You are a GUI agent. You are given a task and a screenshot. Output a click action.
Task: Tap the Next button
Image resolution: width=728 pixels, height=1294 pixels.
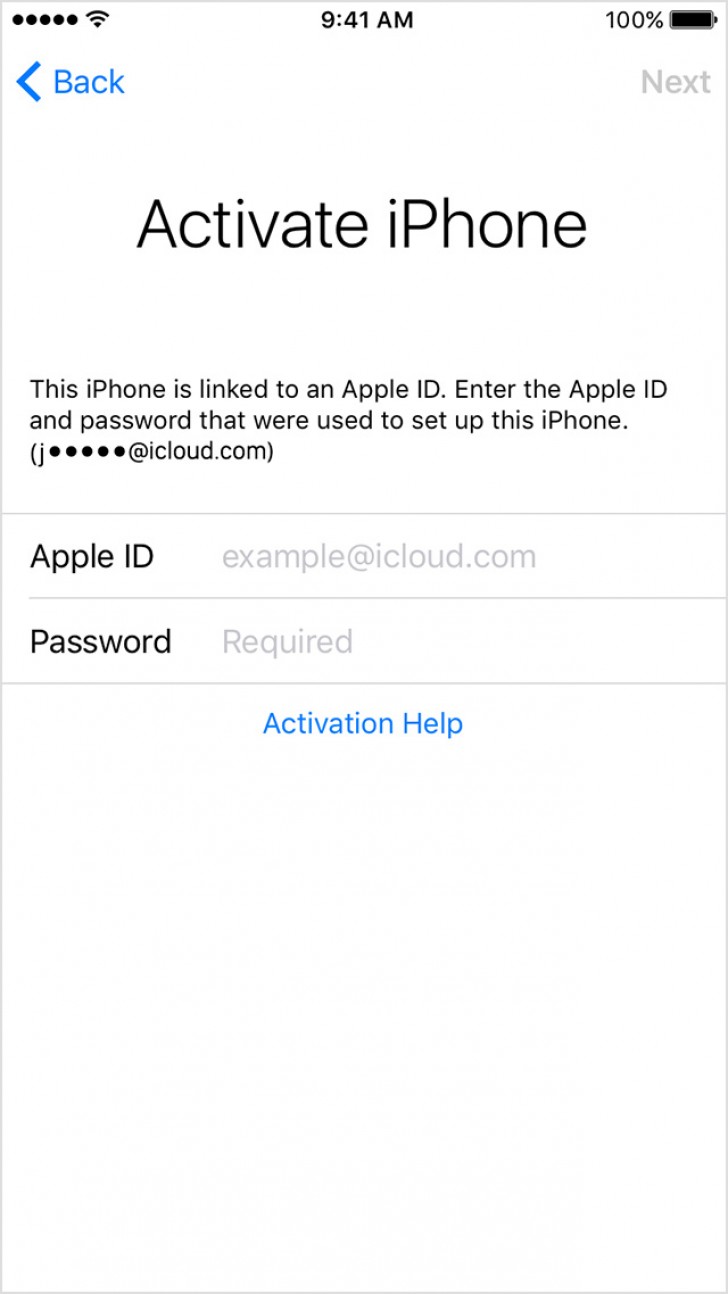[x=675, y=82]
